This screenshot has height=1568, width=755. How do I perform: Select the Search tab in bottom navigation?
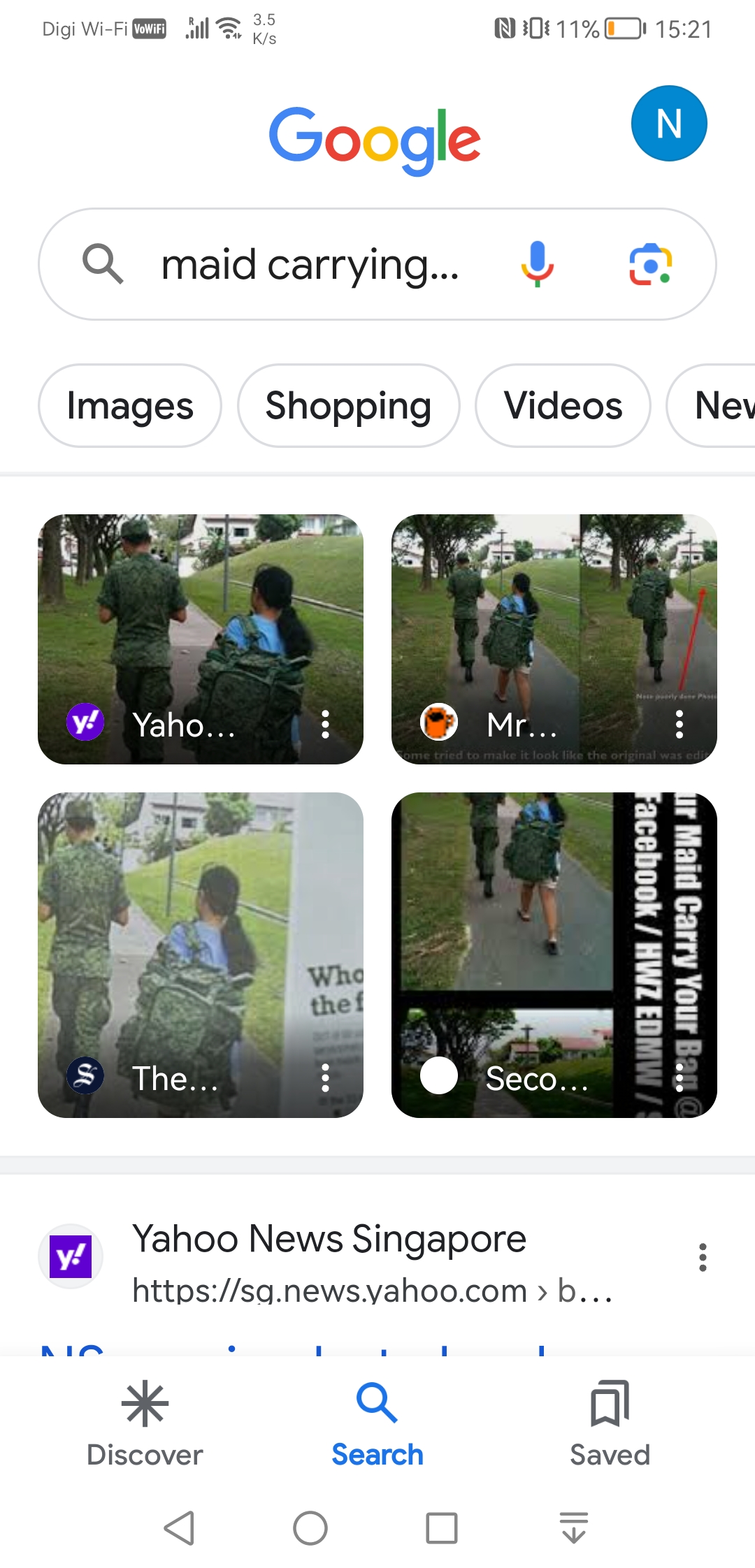(377, 1423)
